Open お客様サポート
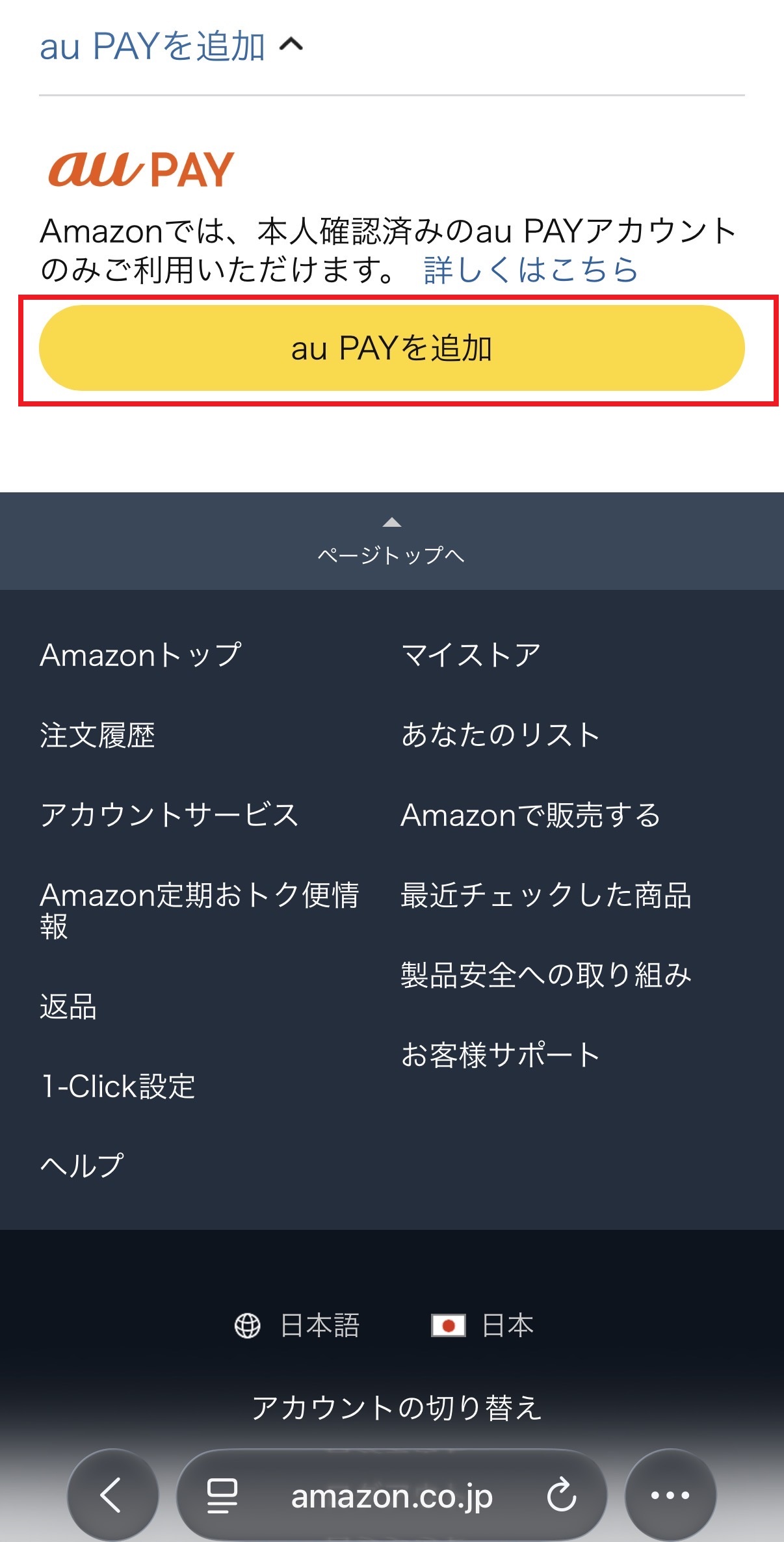Image resolution: width=784 pixels, height=1542 pixels. 500,1055
